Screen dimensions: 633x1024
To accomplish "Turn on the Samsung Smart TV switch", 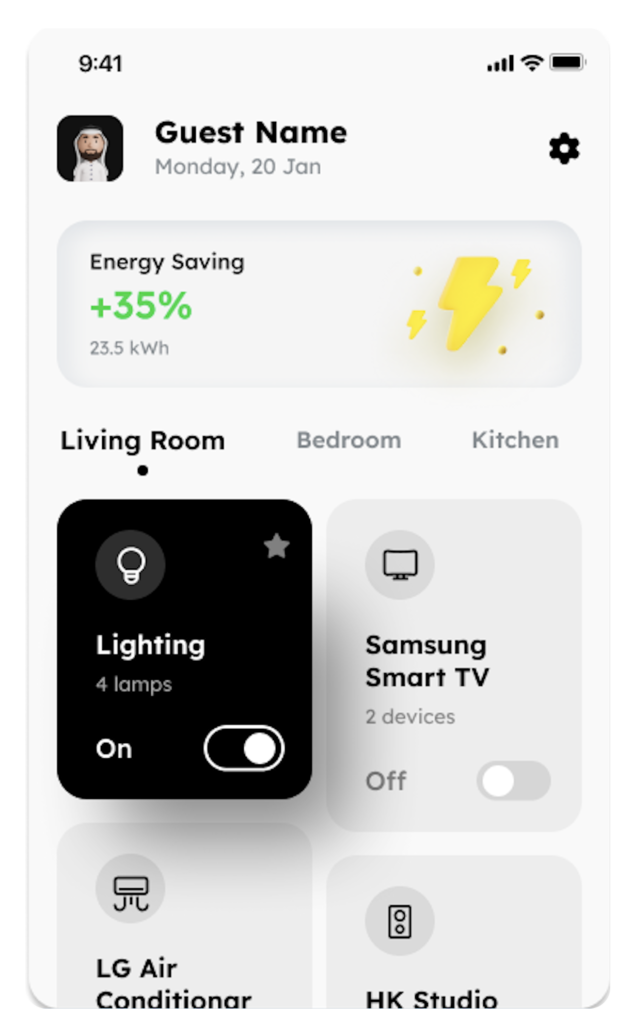I will (x=514, y=780).
